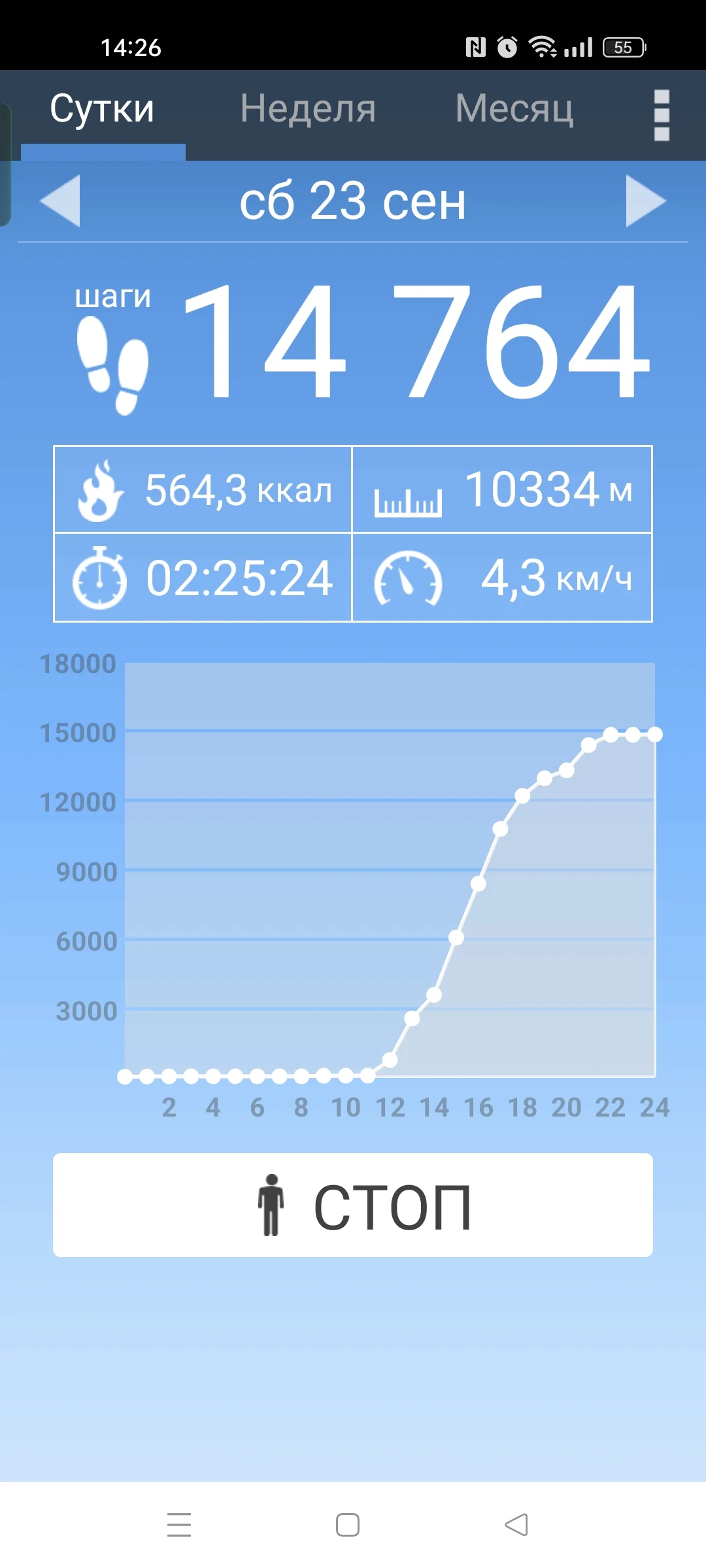Go back with system navigation

(516, 1525)
